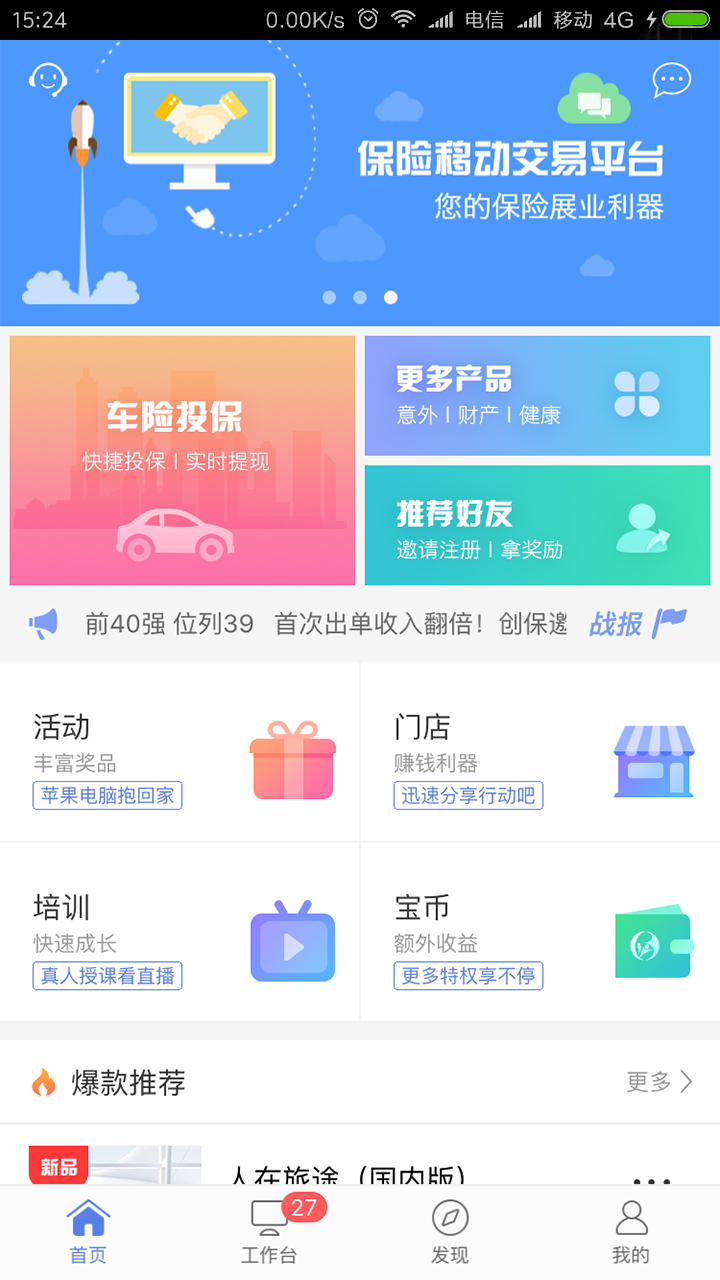Switch to the 我的 profile tab

coord(631,1232)
